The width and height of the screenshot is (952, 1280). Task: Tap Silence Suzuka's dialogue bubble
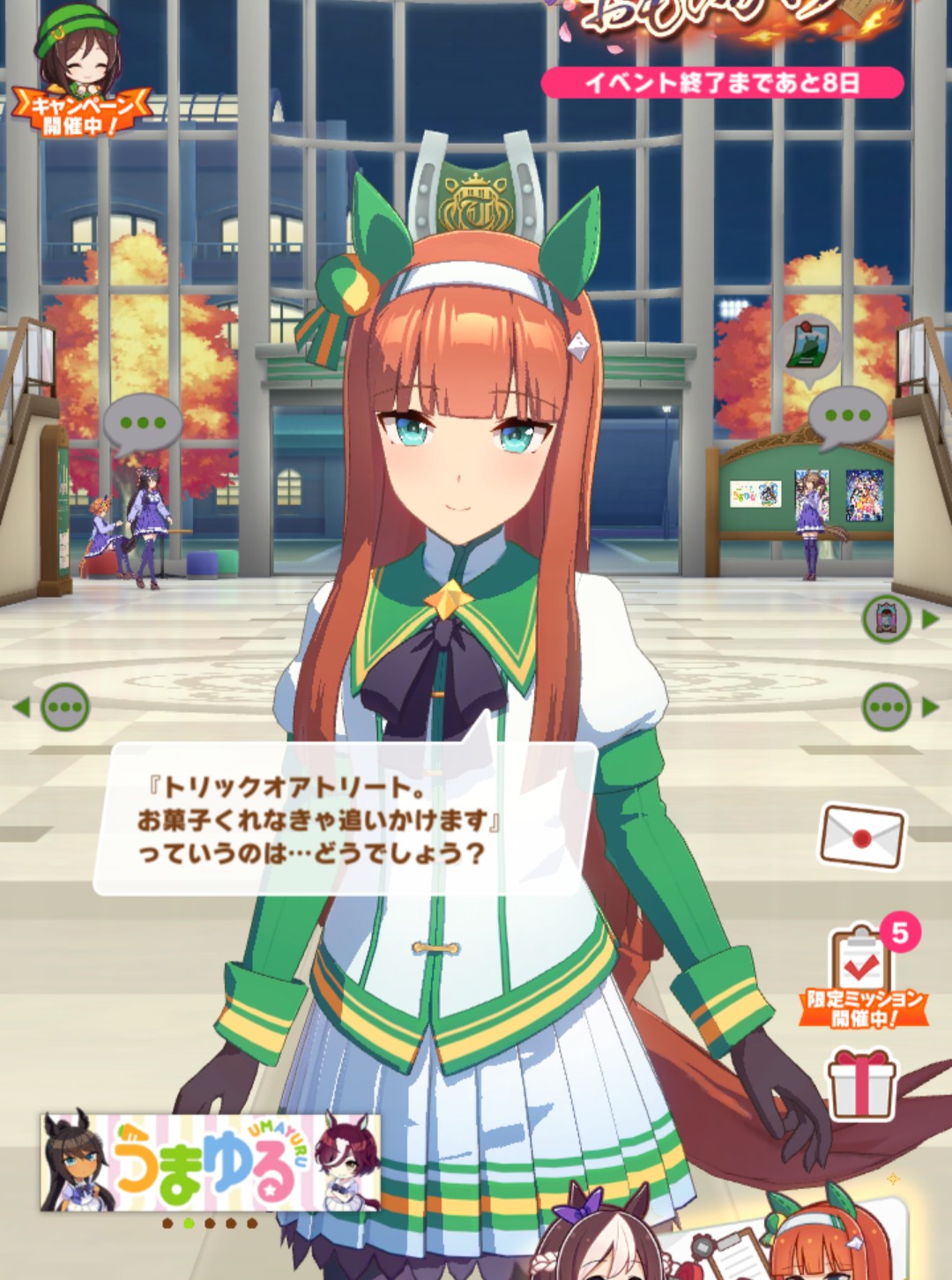344,820
